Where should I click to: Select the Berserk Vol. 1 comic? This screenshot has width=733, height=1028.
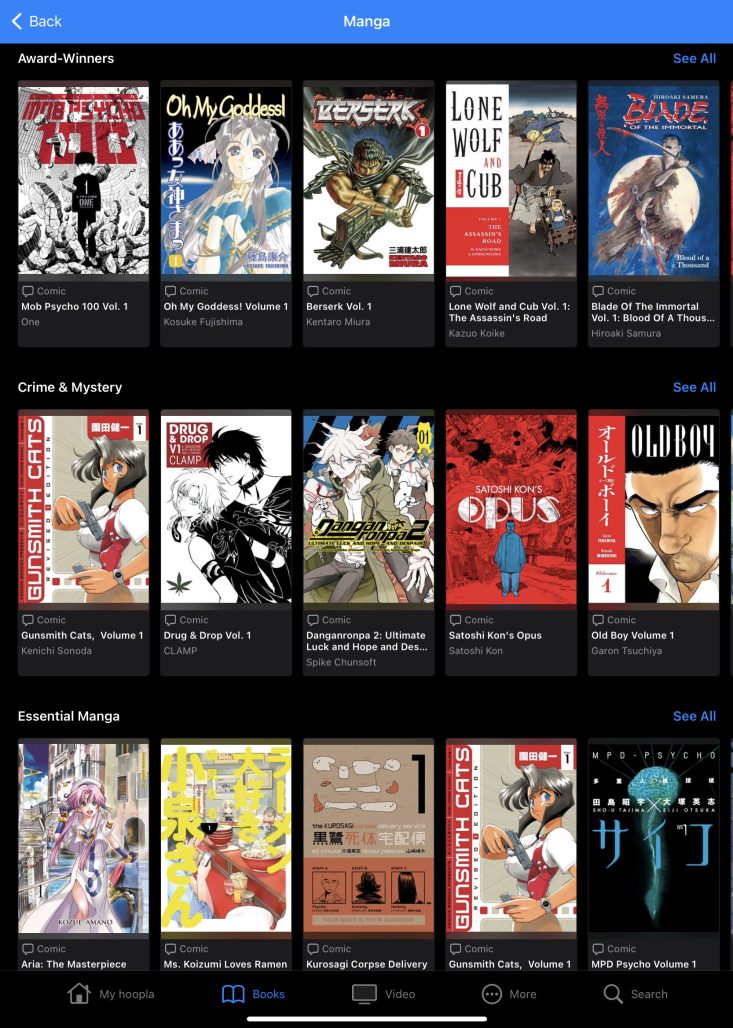[x=368, y=180]
